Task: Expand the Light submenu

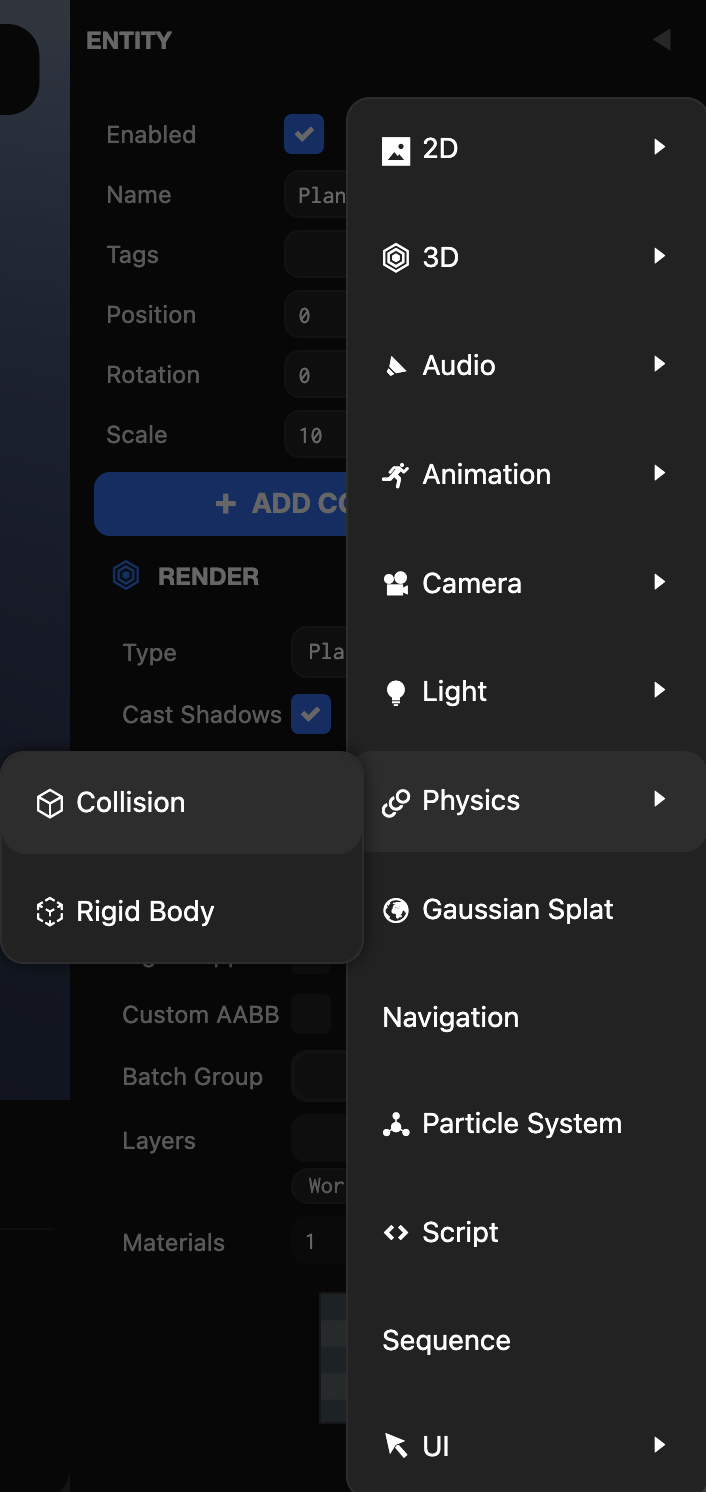Action: click(x=525, y=691)
